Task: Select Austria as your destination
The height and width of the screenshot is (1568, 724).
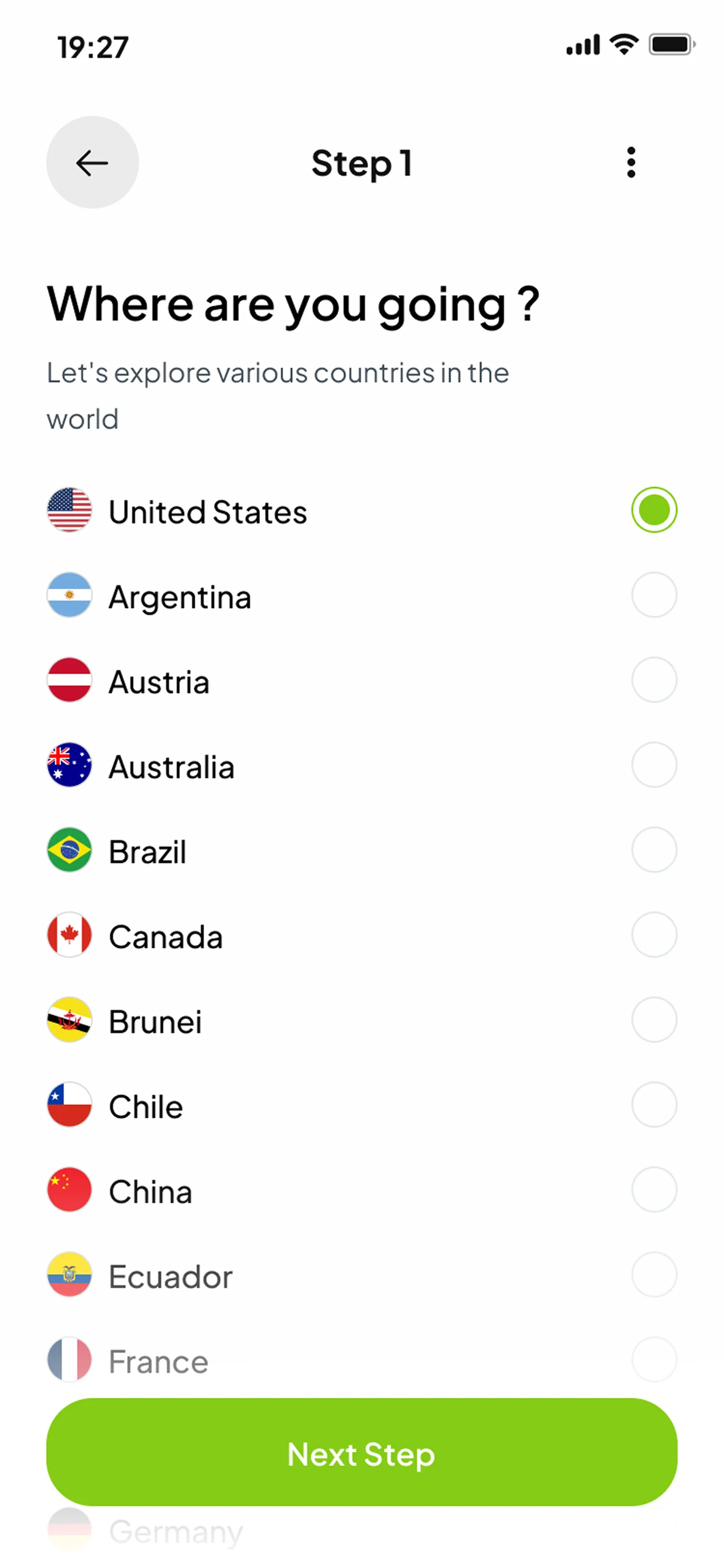Action: point(654,680)
